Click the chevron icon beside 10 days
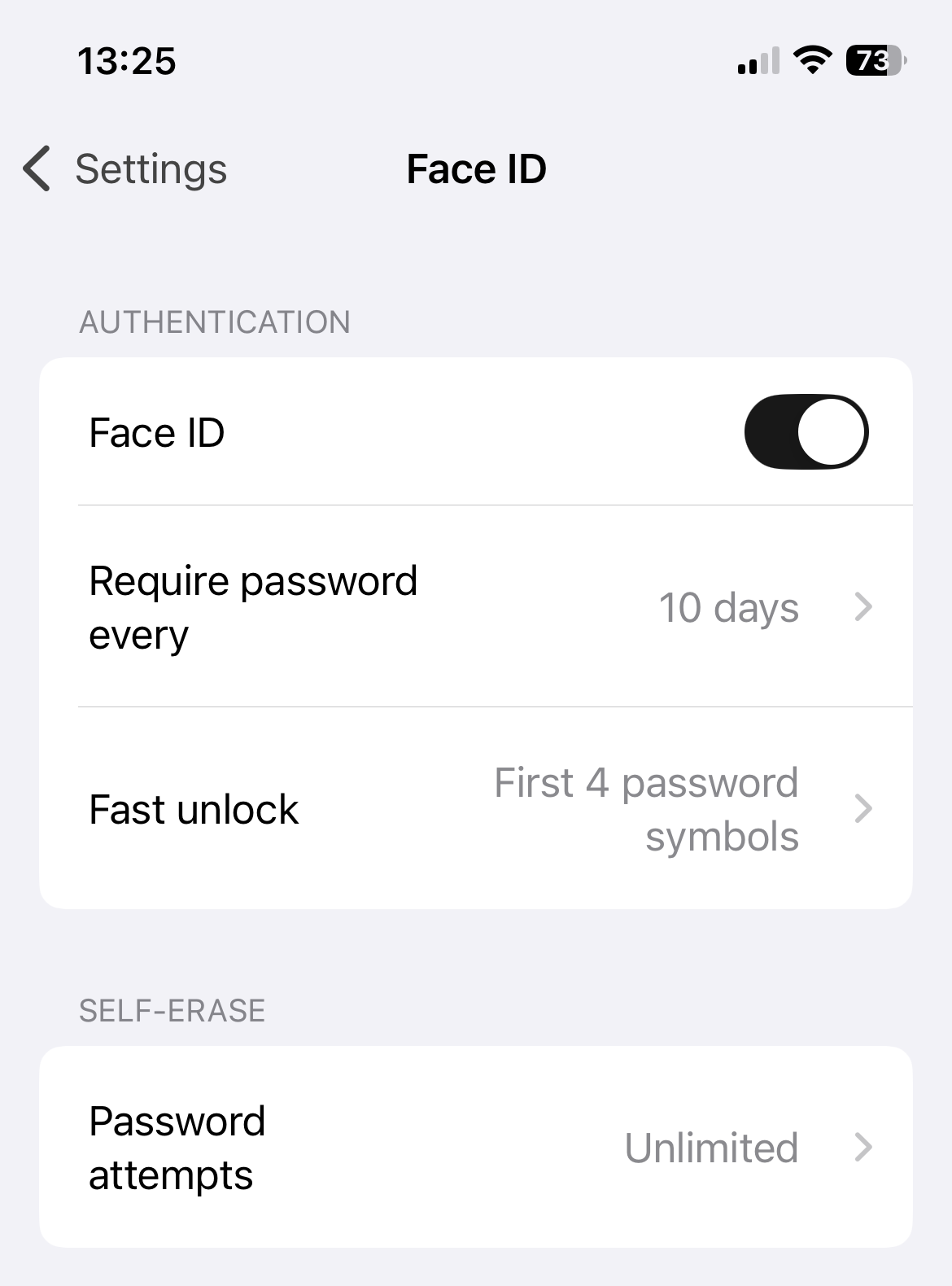 click(863, 607)
